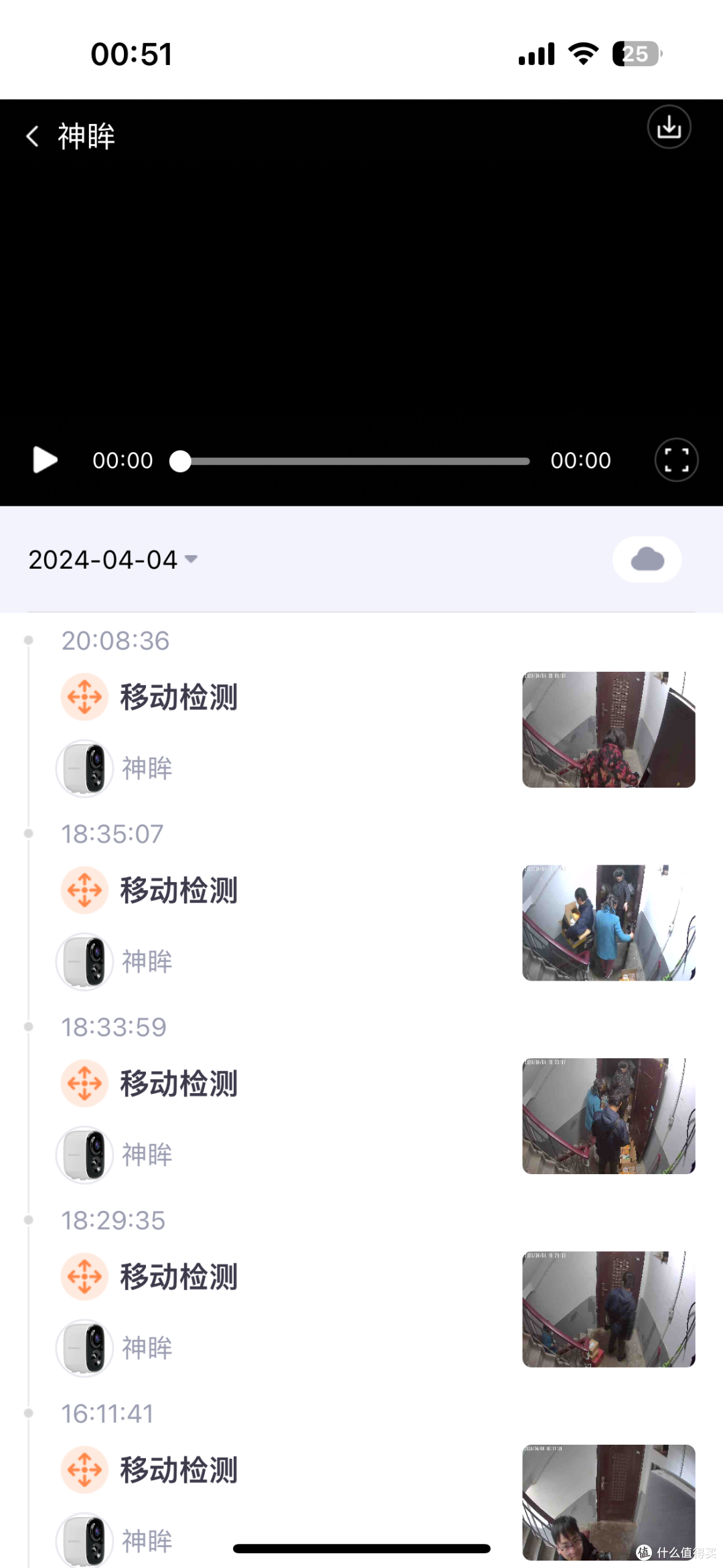Go back using the 神眸 title arrow
Screen dimensions: 723x1568
coord(31,136)
